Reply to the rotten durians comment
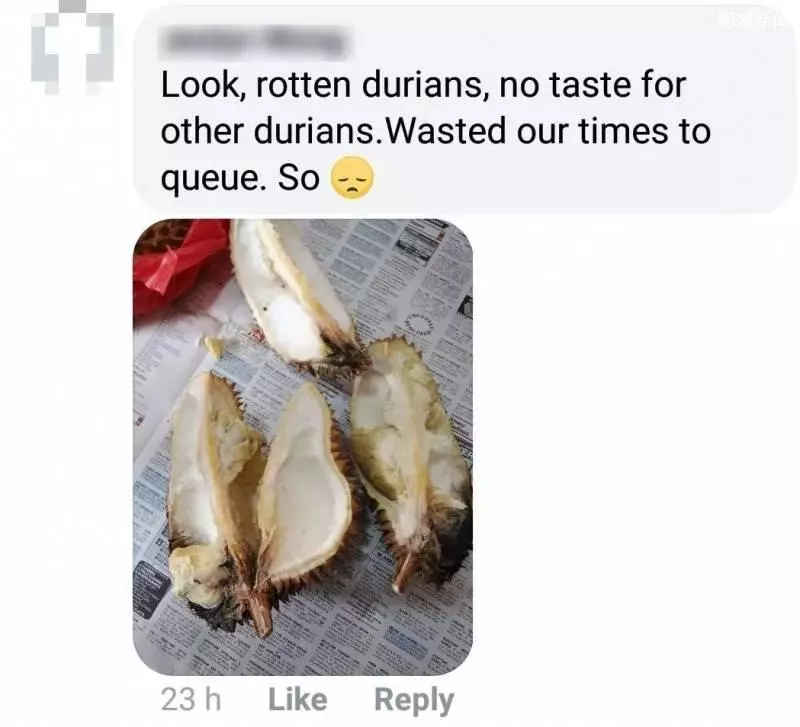 [414, 700]
